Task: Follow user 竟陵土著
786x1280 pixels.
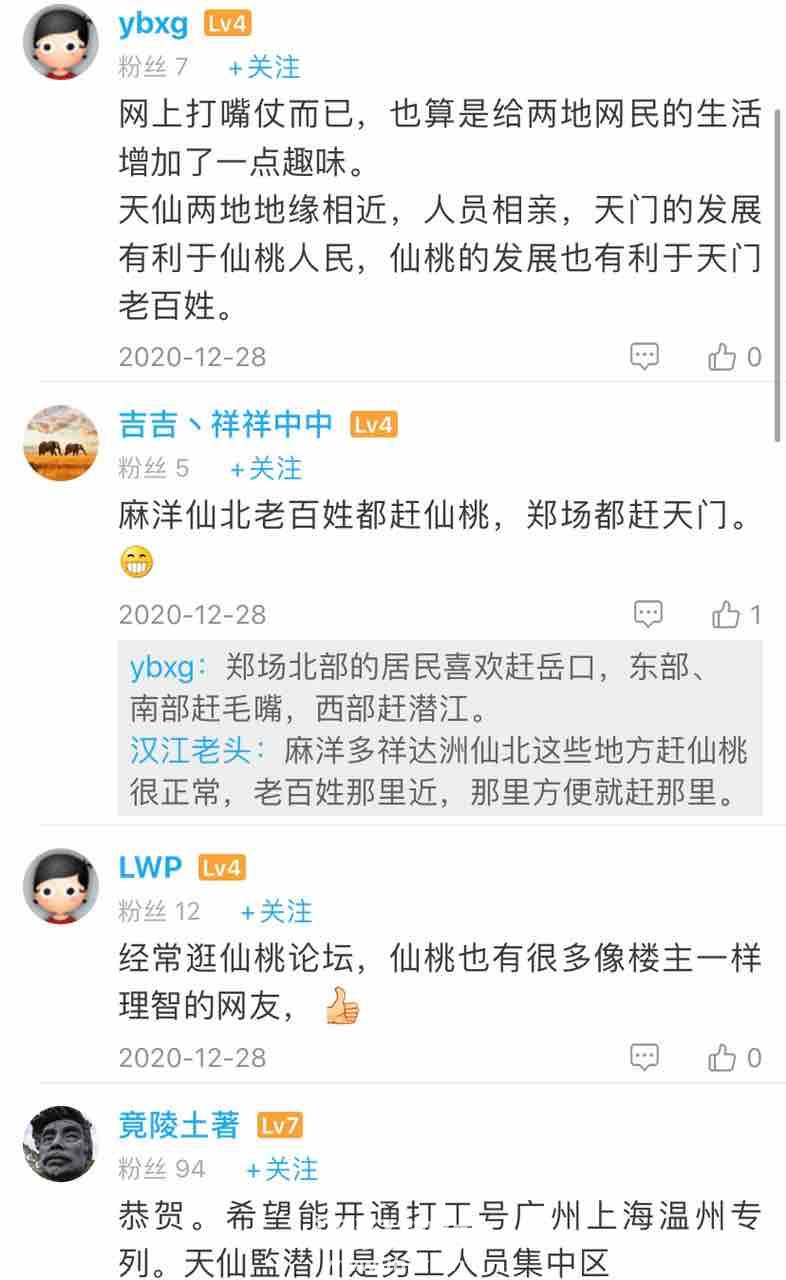Action: pos(283,1168)
